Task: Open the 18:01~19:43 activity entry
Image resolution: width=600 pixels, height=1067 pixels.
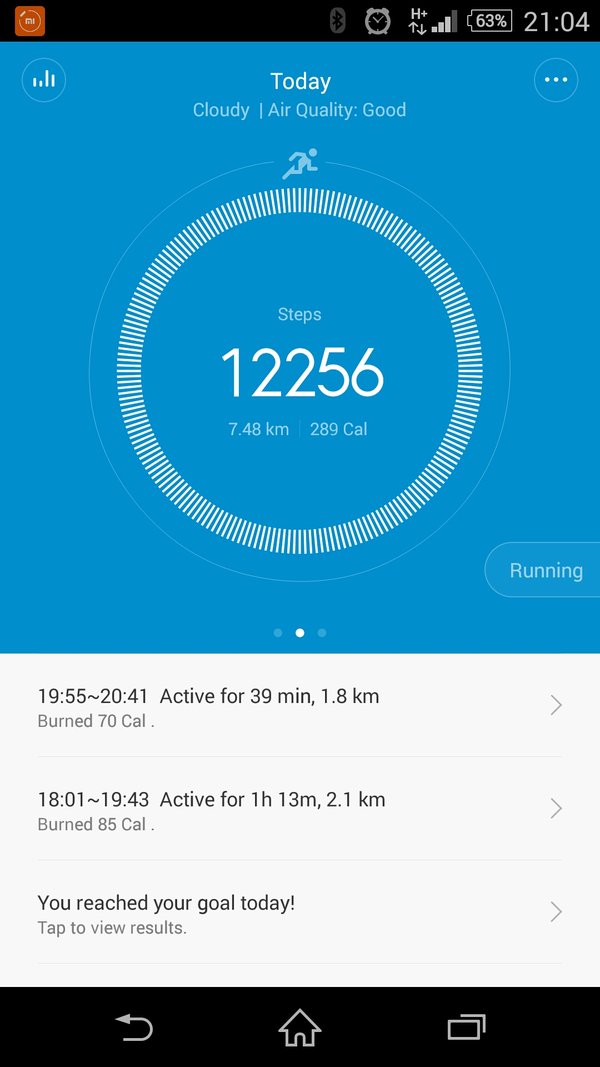Action: coord(300,808)
